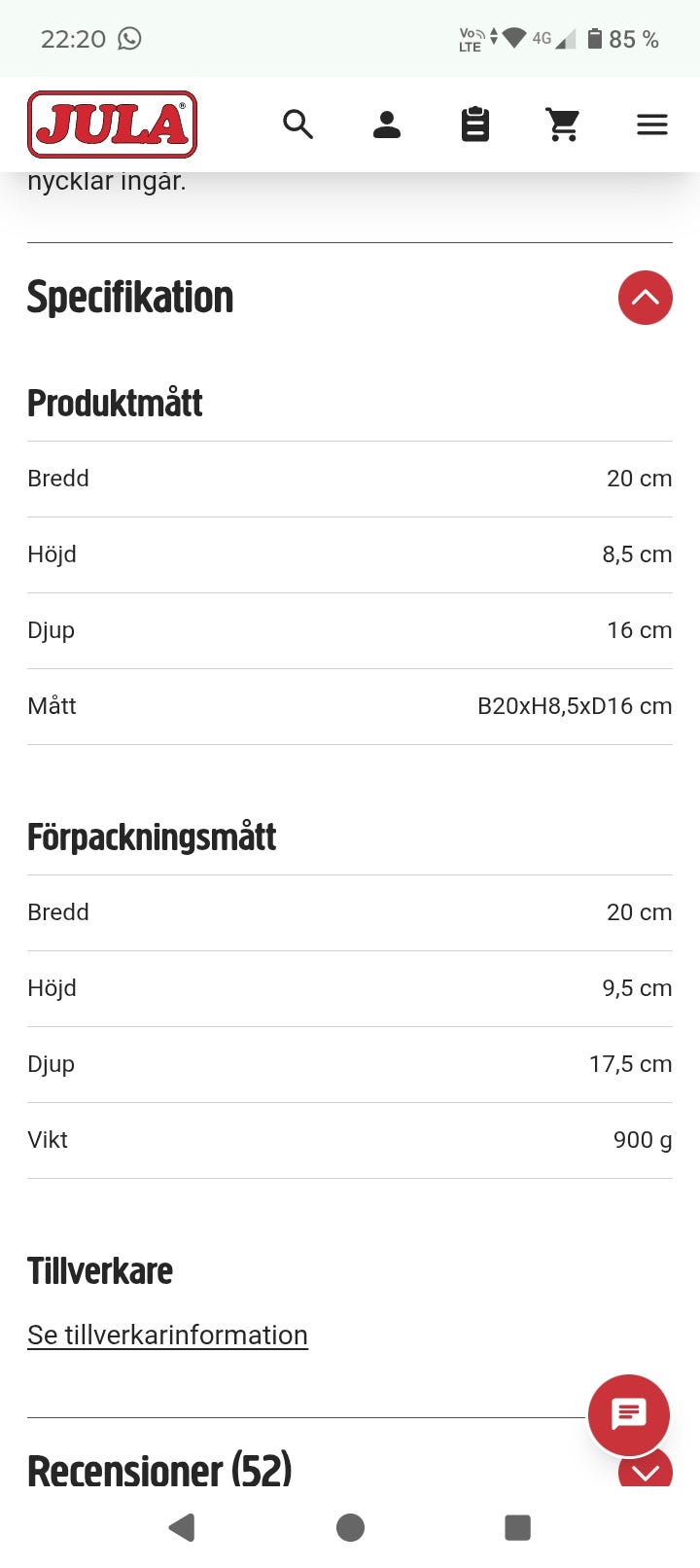
Task: Collapse the Specifikation section
Action: tap(646, 298)
